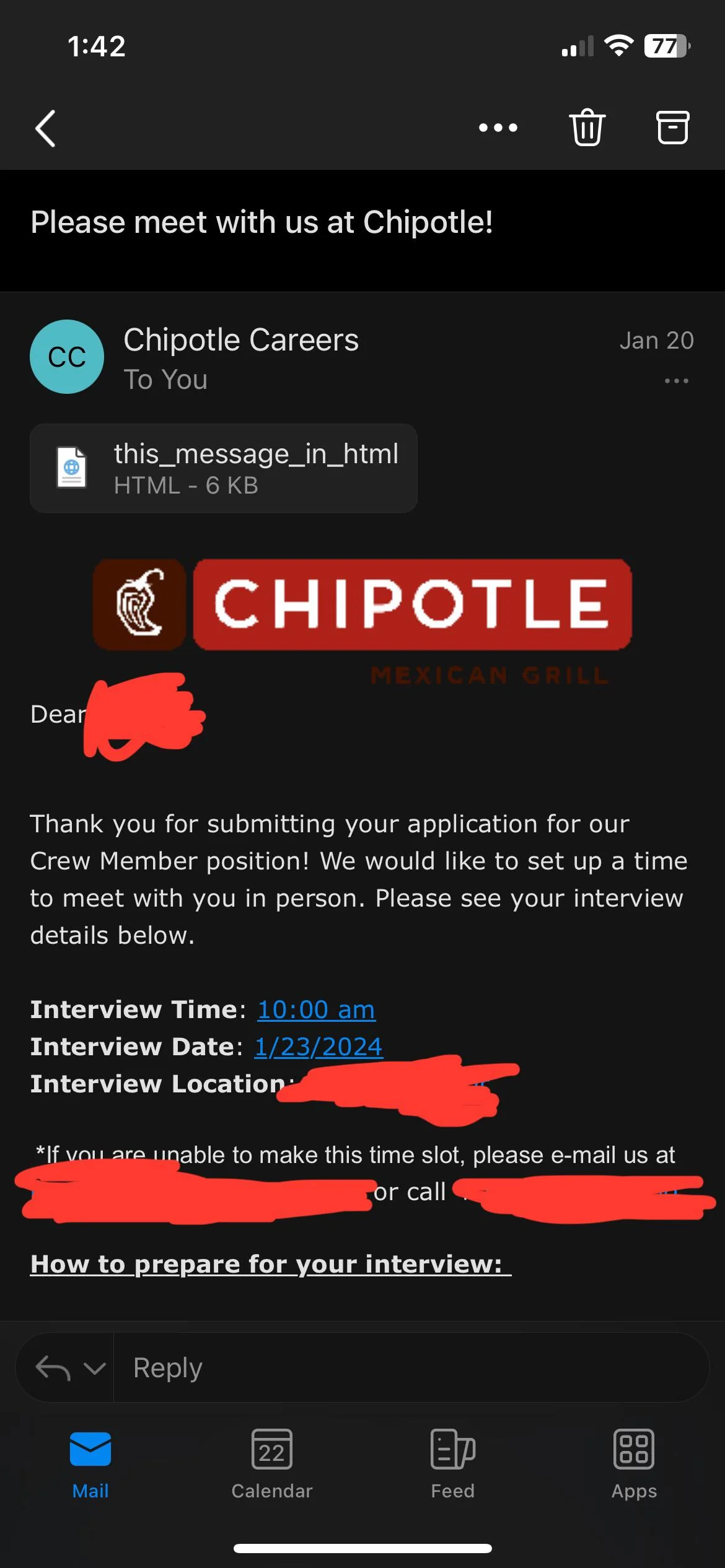This screenshot has height=1568, width=725.
Task: Open the this_message_in_html attachment
Action: point(223,468)
